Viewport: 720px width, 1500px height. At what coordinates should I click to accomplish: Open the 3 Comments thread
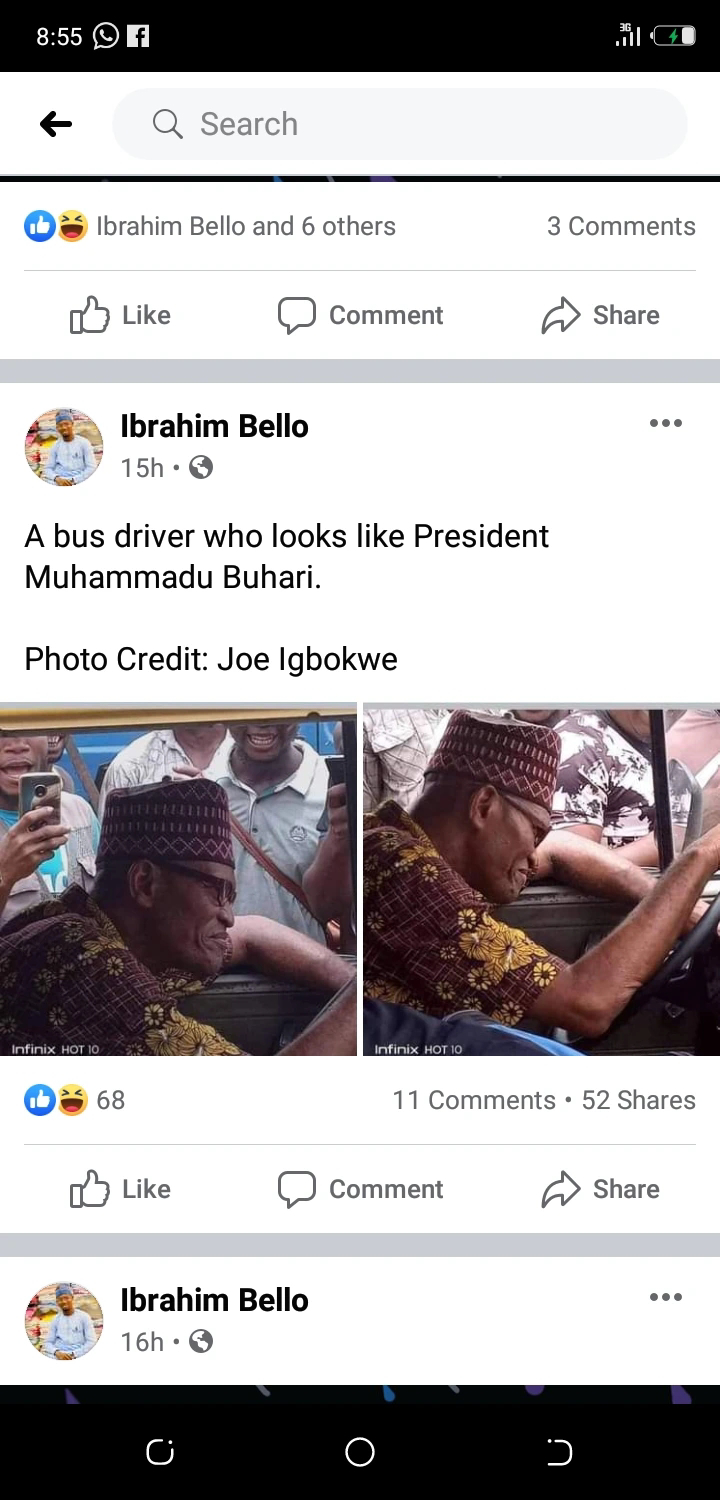[620, 226]
